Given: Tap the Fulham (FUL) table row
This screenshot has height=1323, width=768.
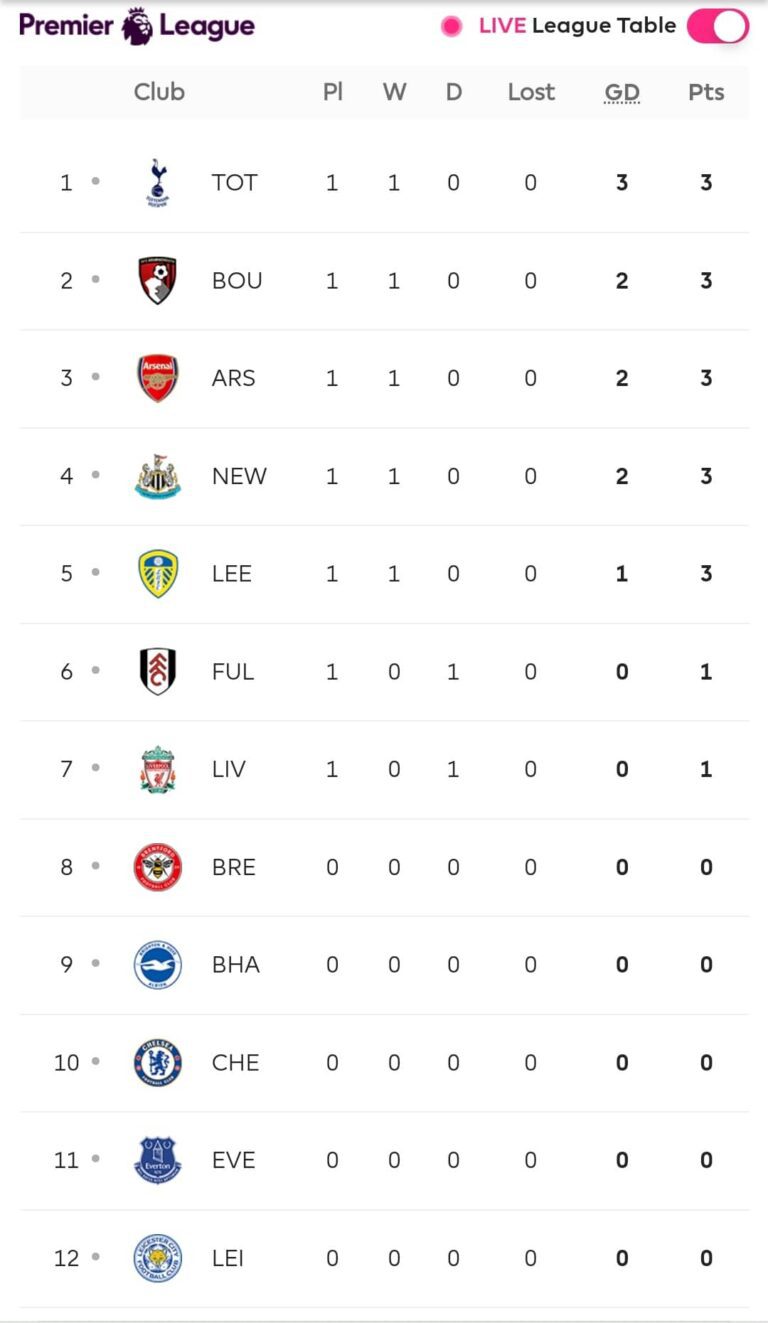Looking at the screenshot, I should point(232,671).
